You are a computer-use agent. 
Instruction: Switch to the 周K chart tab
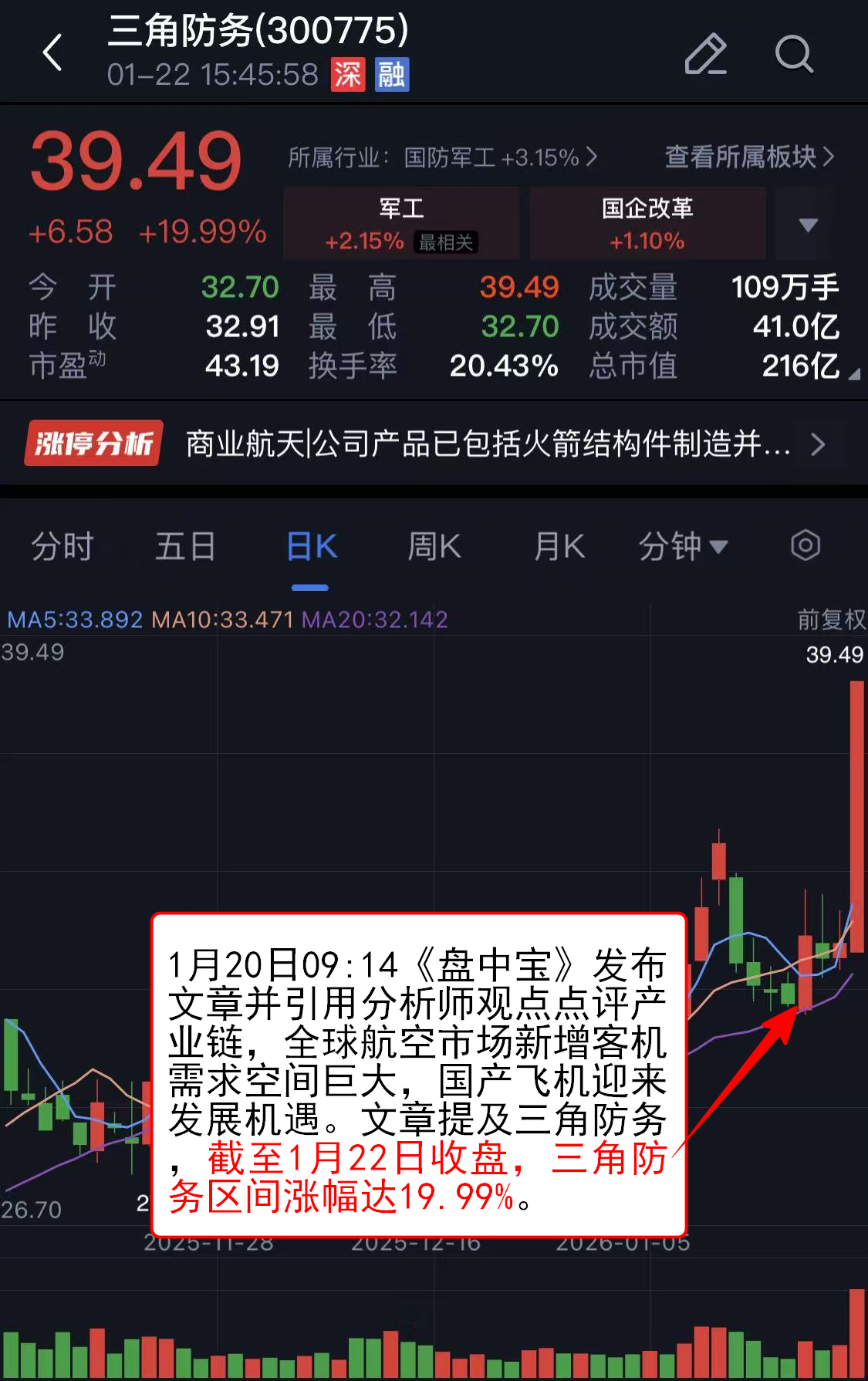coord(434,546)
